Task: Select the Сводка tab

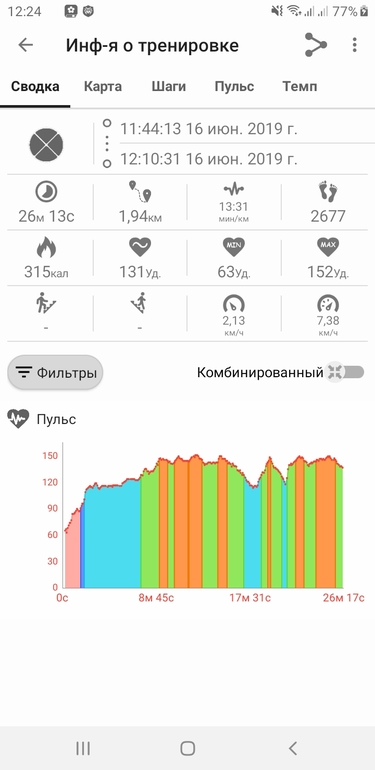Action: pyautogui.click(x=35, y=86)
